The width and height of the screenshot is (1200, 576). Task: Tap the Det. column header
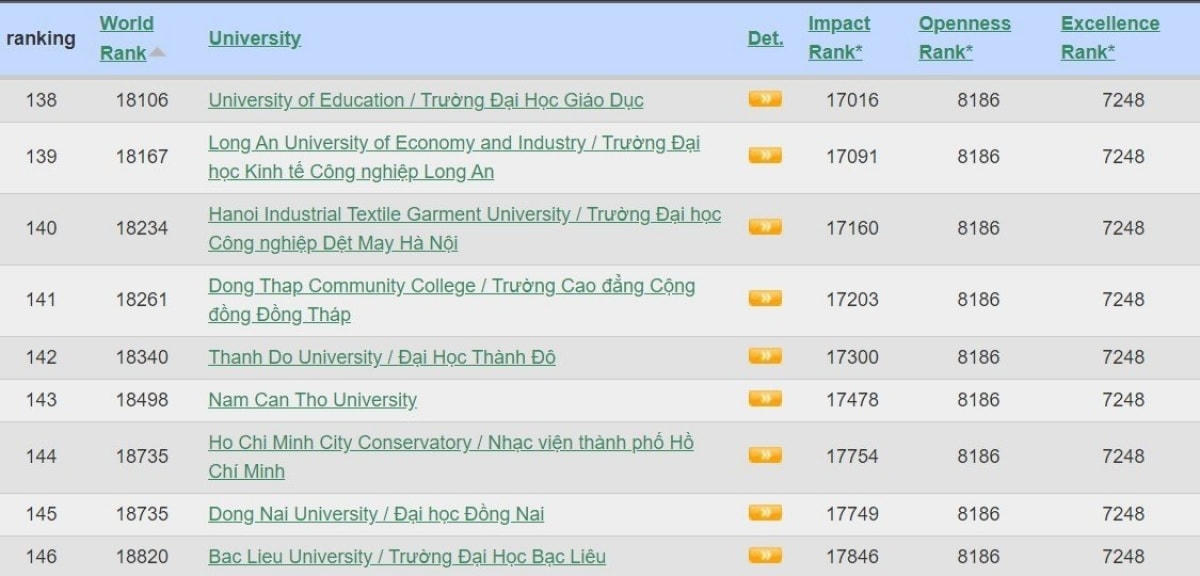coord(765,38)
